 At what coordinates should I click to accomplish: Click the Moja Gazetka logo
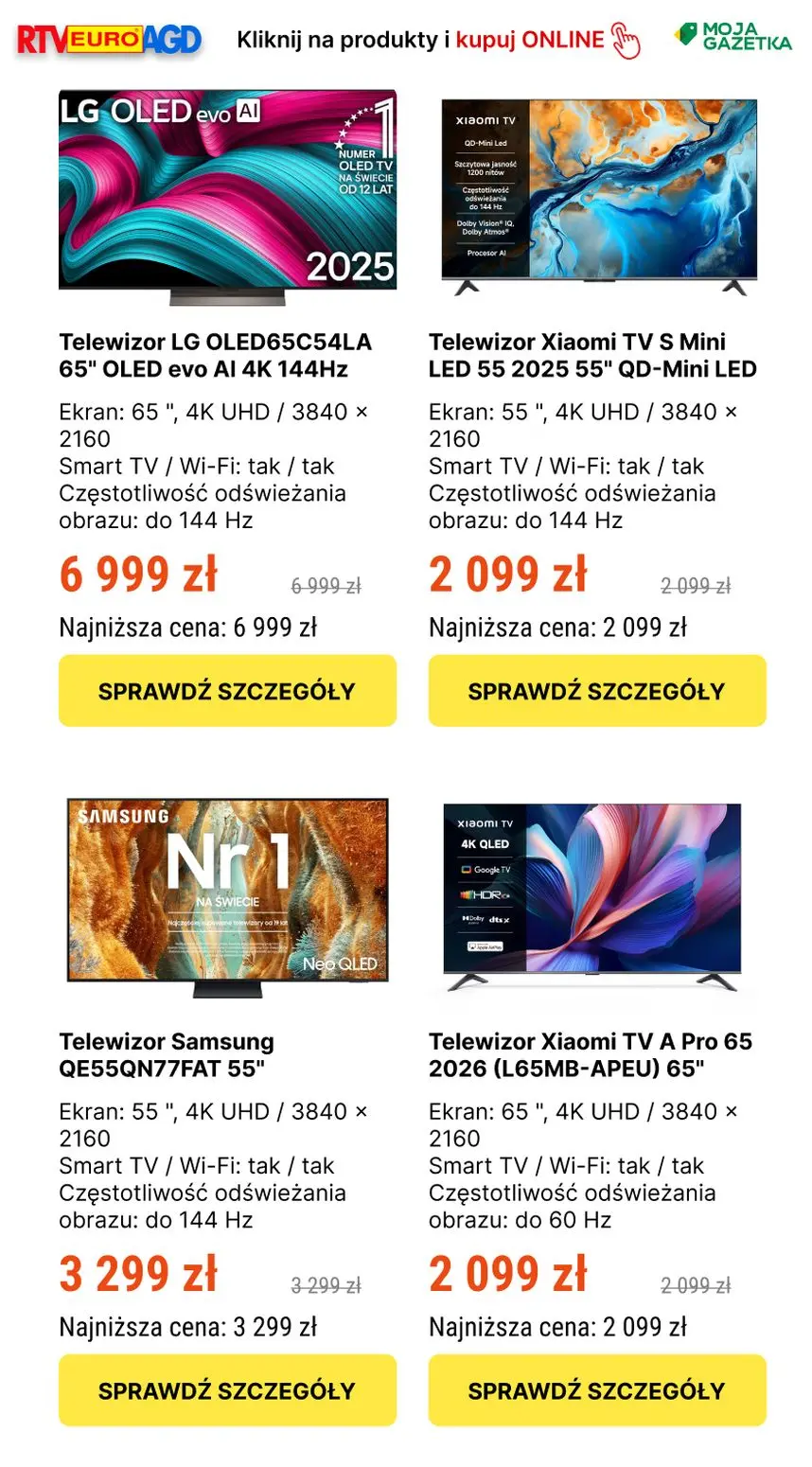pos(737,39)
